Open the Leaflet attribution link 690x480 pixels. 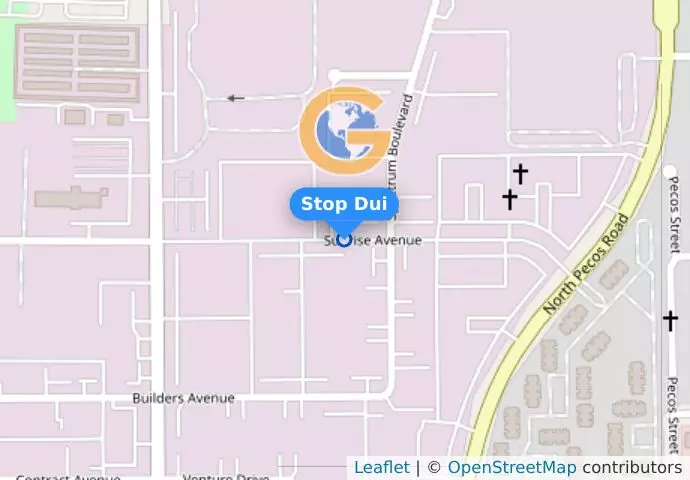pos(381,467)
